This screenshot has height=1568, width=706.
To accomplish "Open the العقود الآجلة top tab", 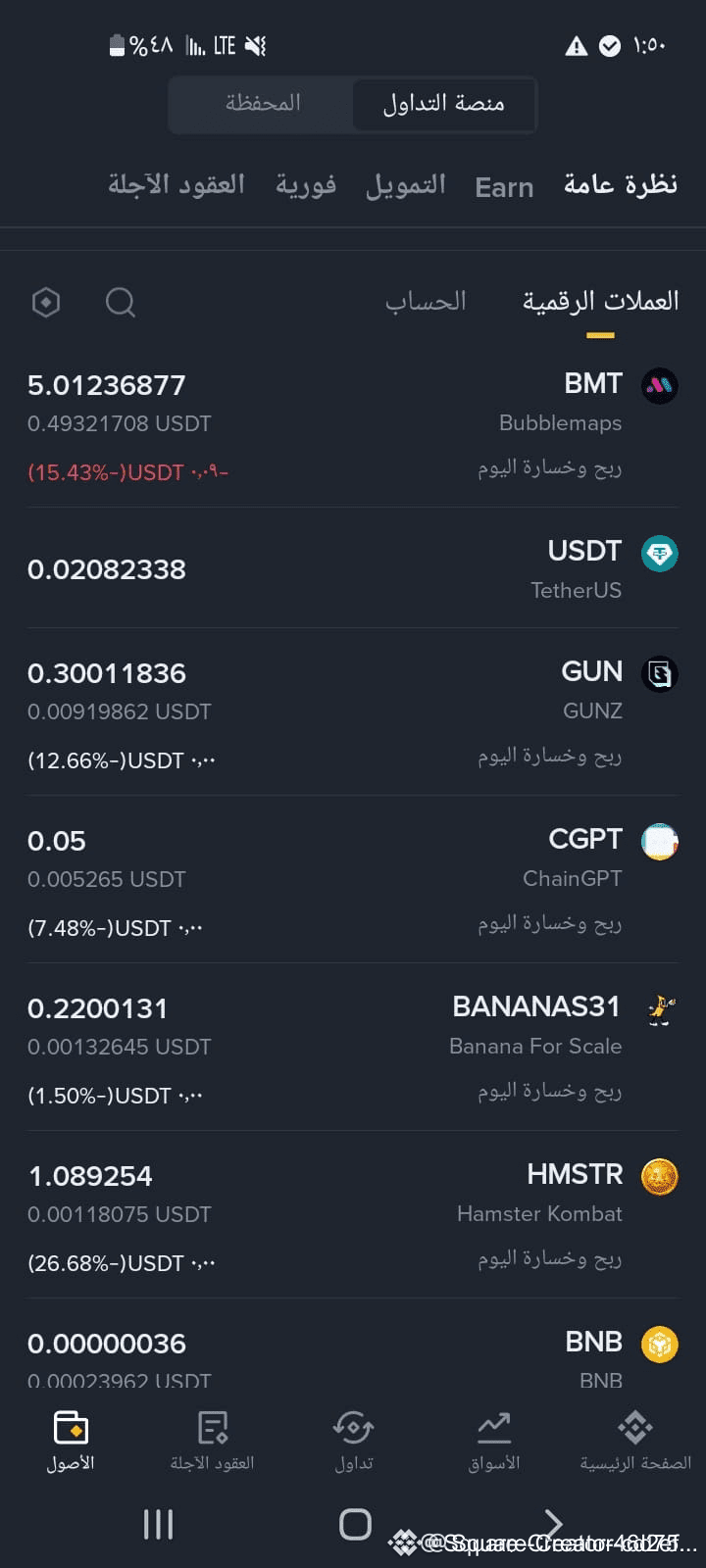I will pyautogui.click(x=176, y=184).
